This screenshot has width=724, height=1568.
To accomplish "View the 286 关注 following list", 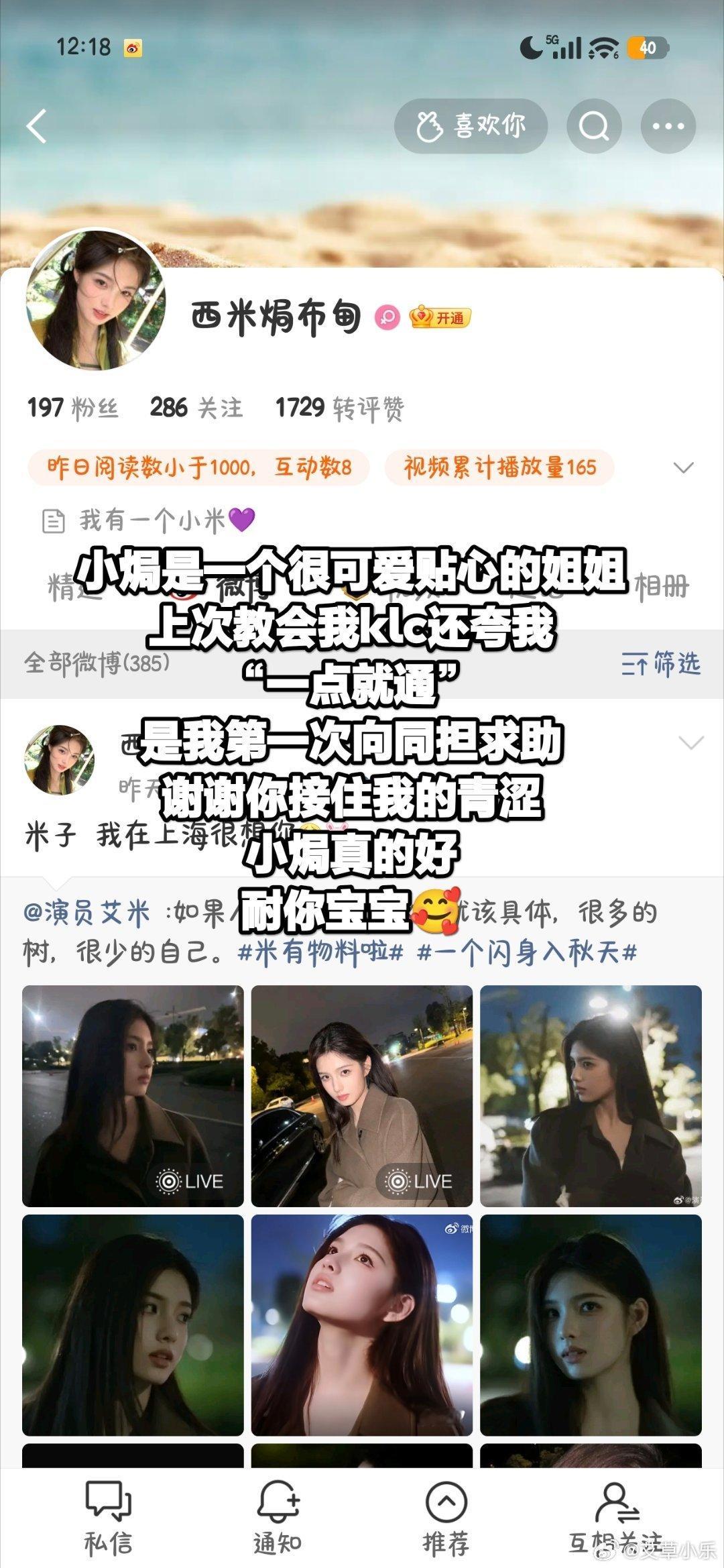I will [x=196, y=408].
